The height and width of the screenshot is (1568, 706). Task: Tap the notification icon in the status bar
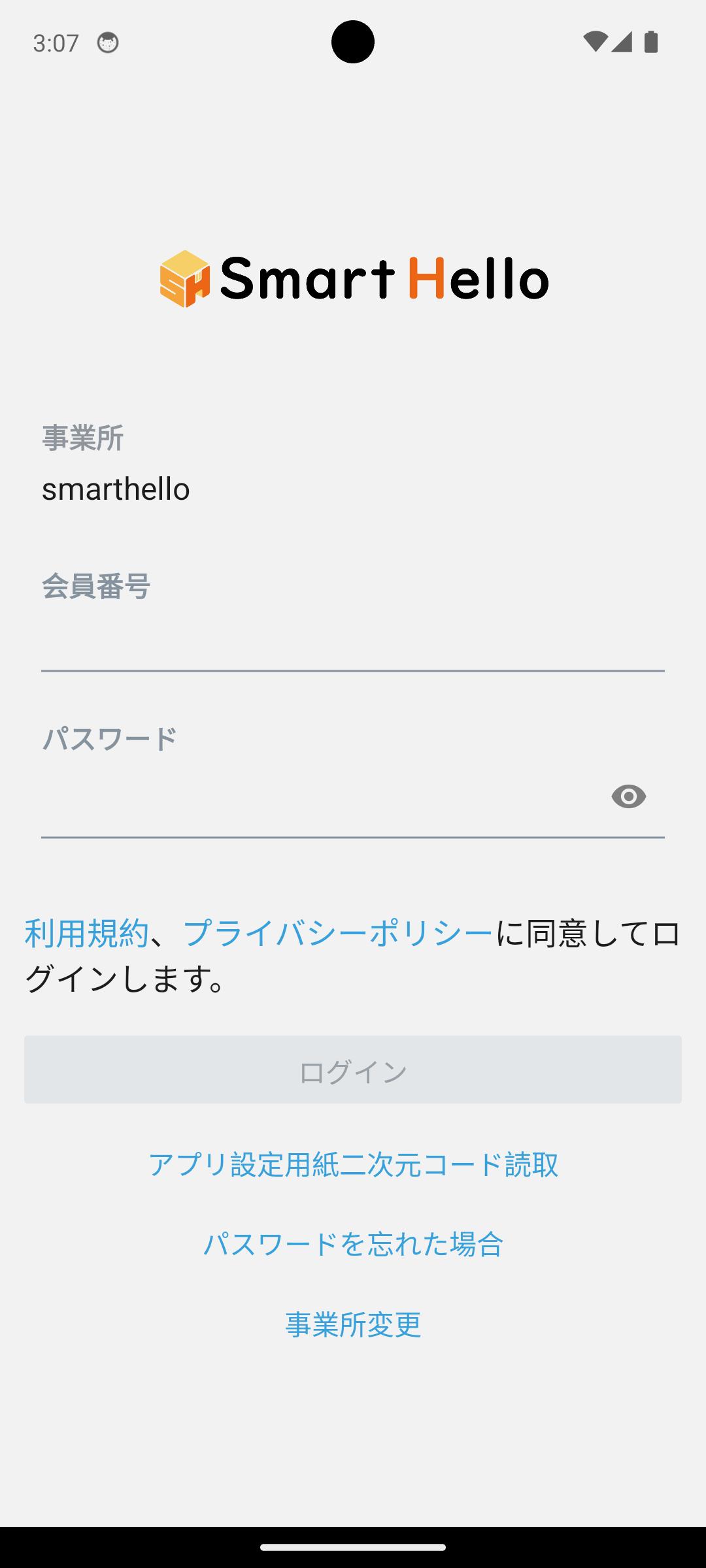[107, 43]
